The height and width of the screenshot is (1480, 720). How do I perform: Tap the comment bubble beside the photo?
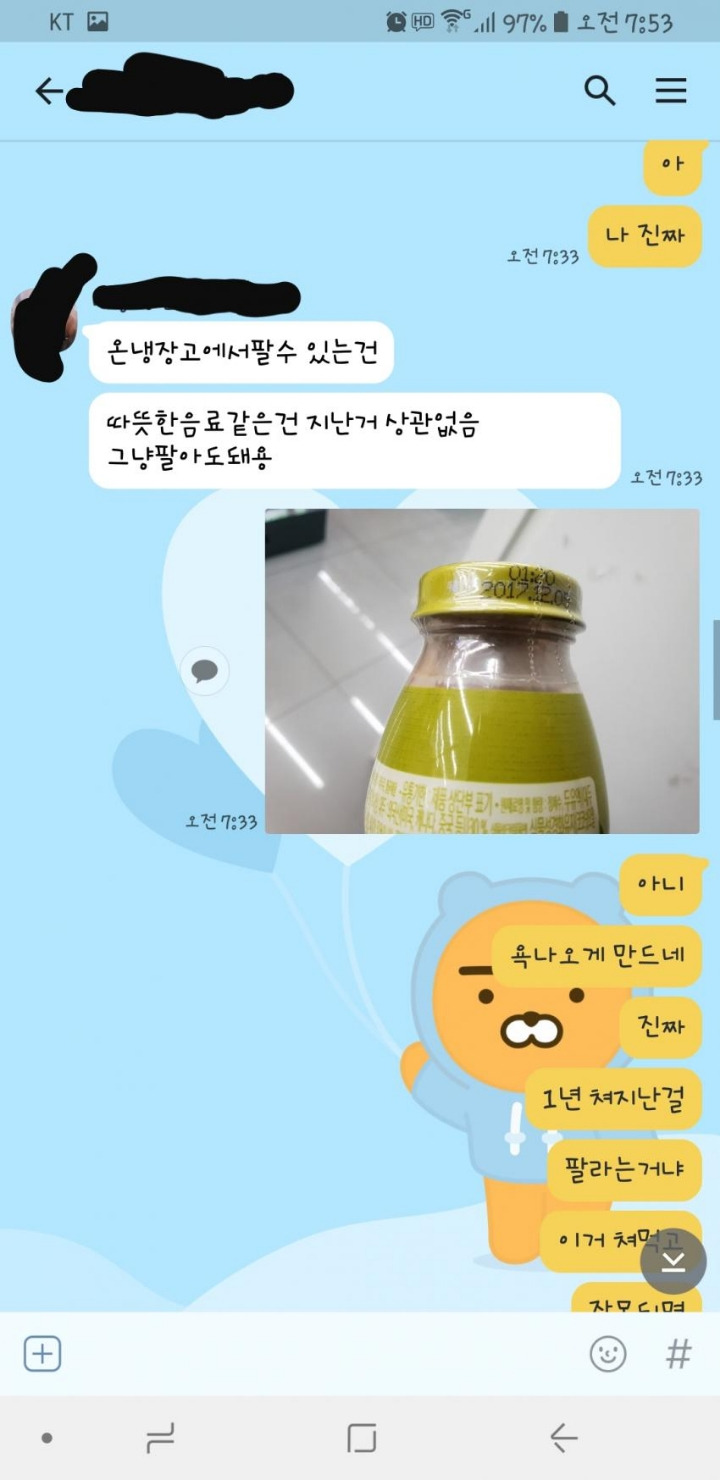click(205, 672)
